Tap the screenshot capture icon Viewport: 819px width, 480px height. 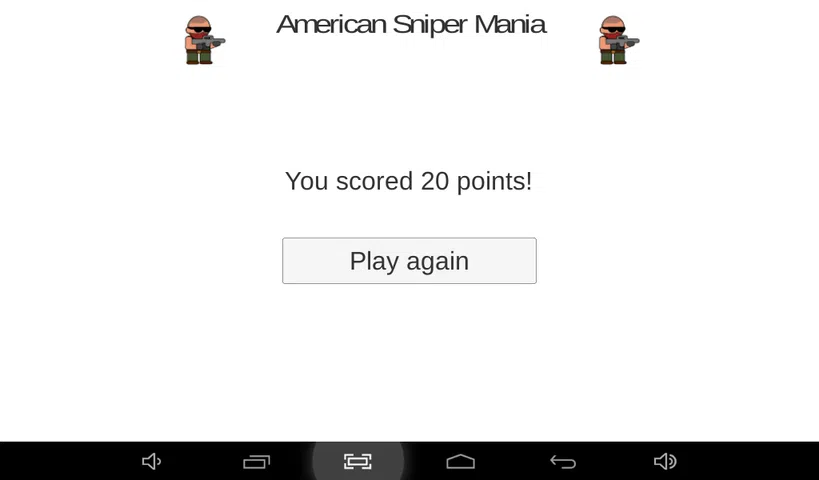click(x=358, y=461)
